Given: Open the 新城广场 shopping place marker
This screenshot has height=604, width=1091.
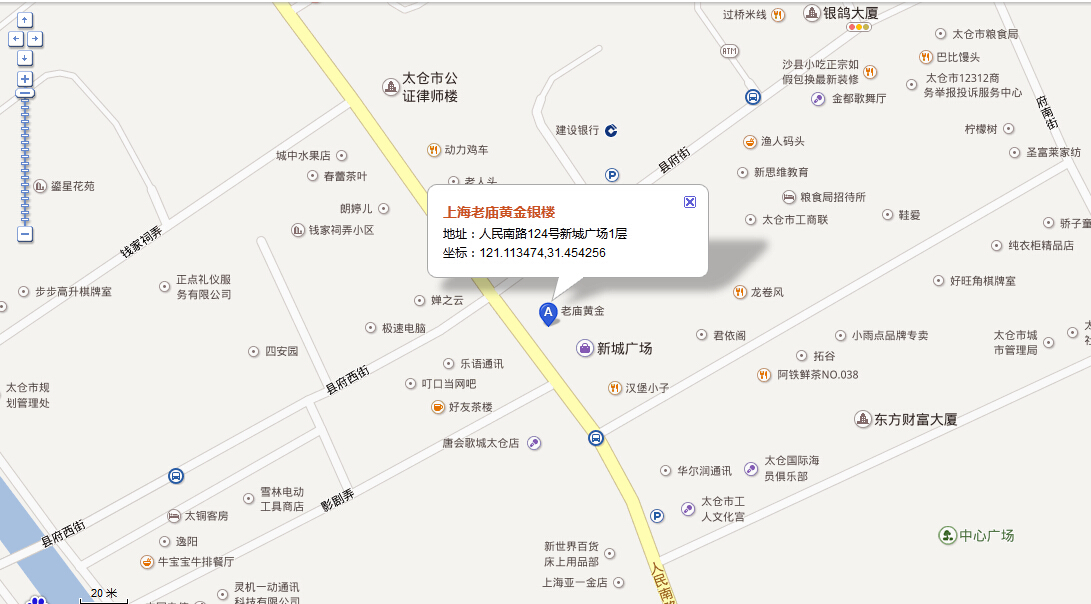Looking at the screenshot, I should pyautogui.click(x=585, y=348).
